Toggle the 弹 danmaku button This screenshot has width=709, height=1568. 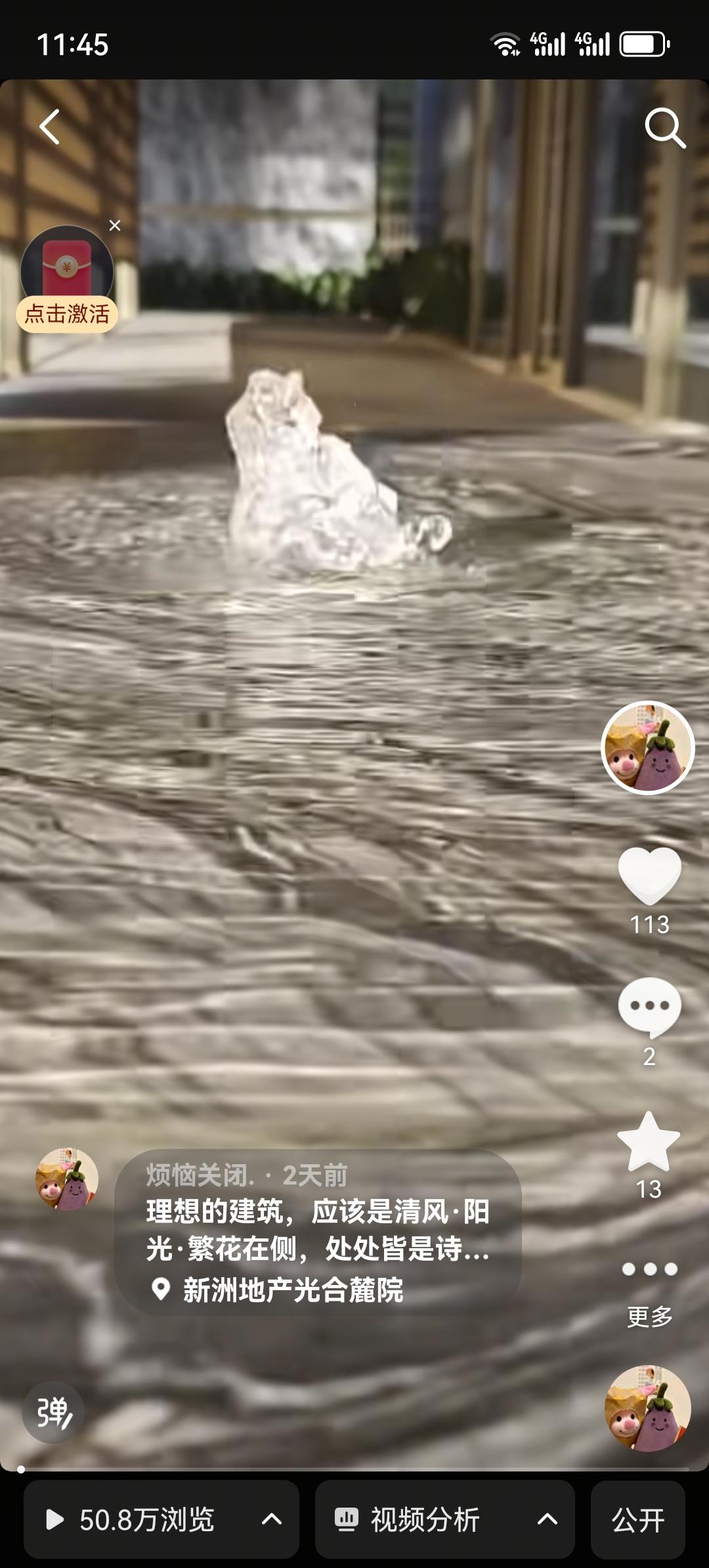(53, 1412)
